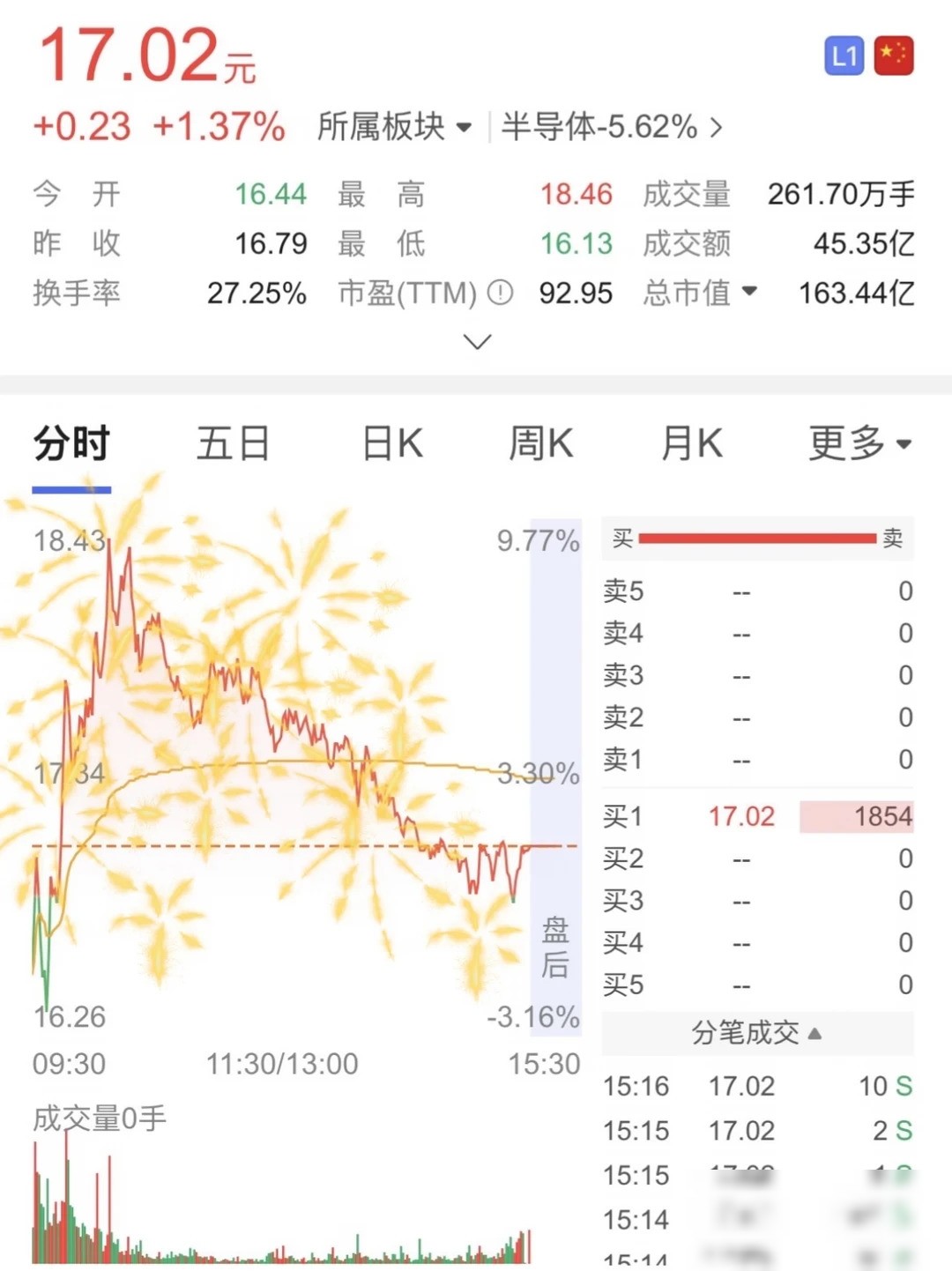Open the 更多 chart options dropdown
Image resolution: width=952 pixels, height=1271 pixels.
860,443
